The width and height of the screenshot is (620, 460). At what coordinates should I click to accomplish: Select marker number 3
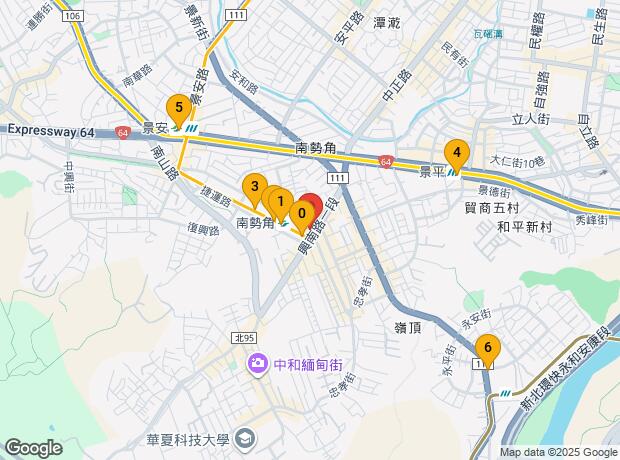click(x=254, y=188)
